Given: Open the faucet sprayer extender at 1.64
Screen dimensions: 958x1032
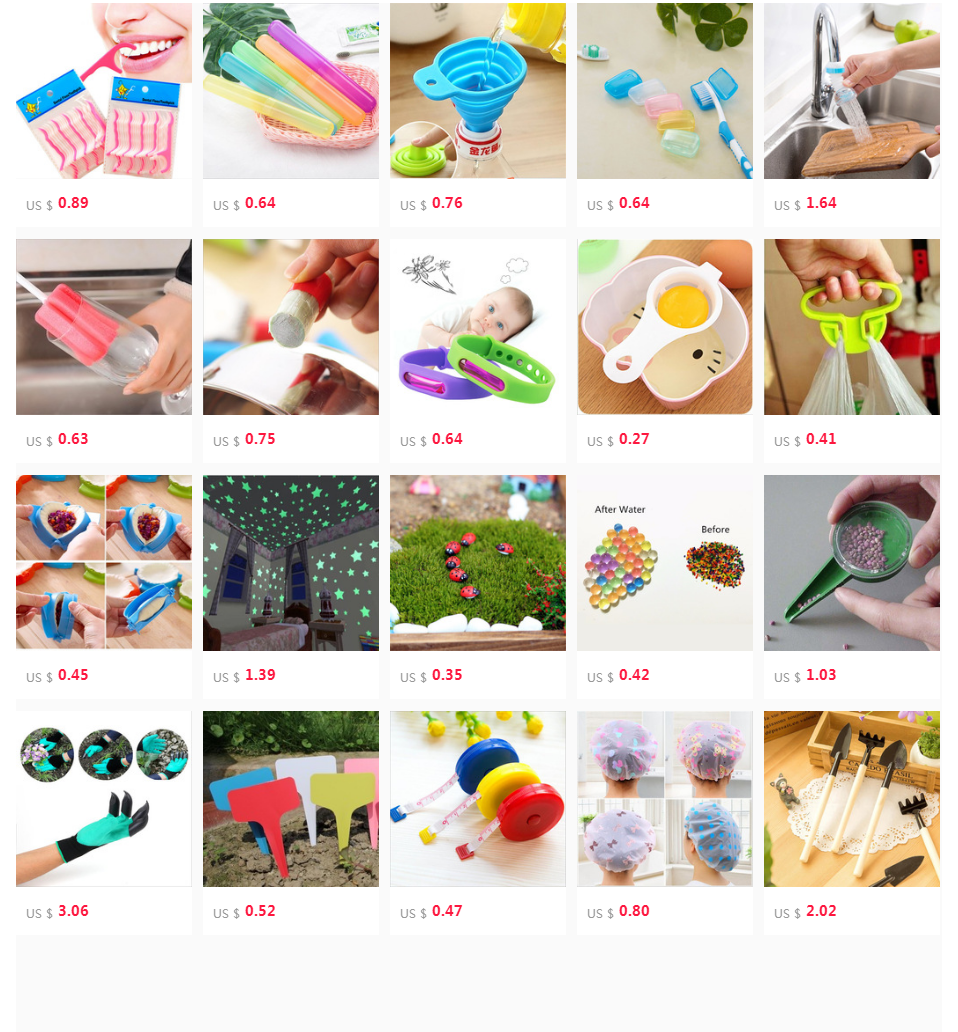Looking at the screenshot, I should [852, 91].
